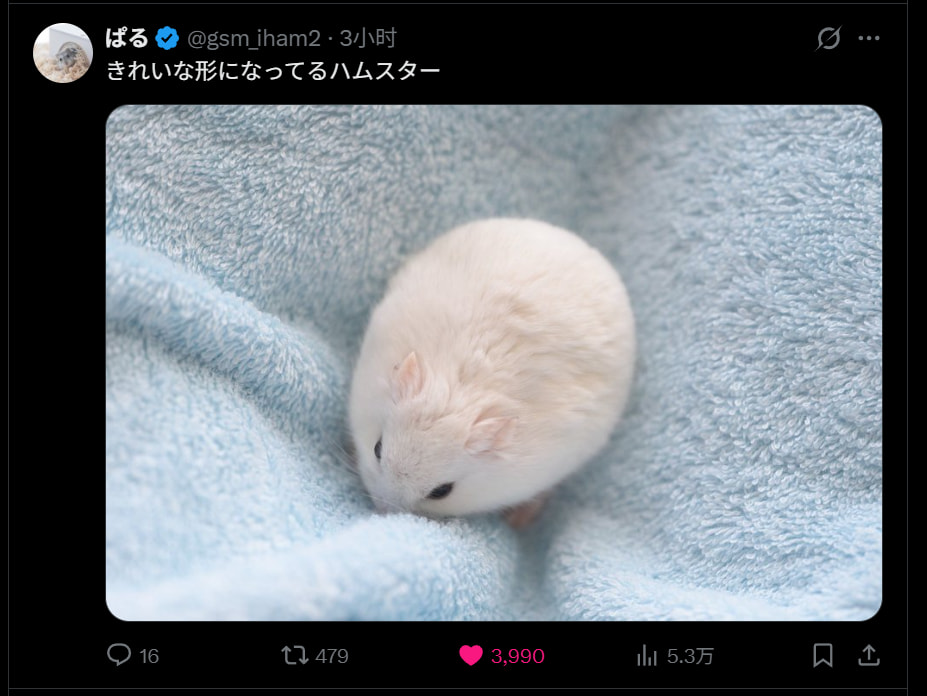Unlike the post with 3,990 likes
This screenshot has width=927, height=696.
click(x=471, y=656)
